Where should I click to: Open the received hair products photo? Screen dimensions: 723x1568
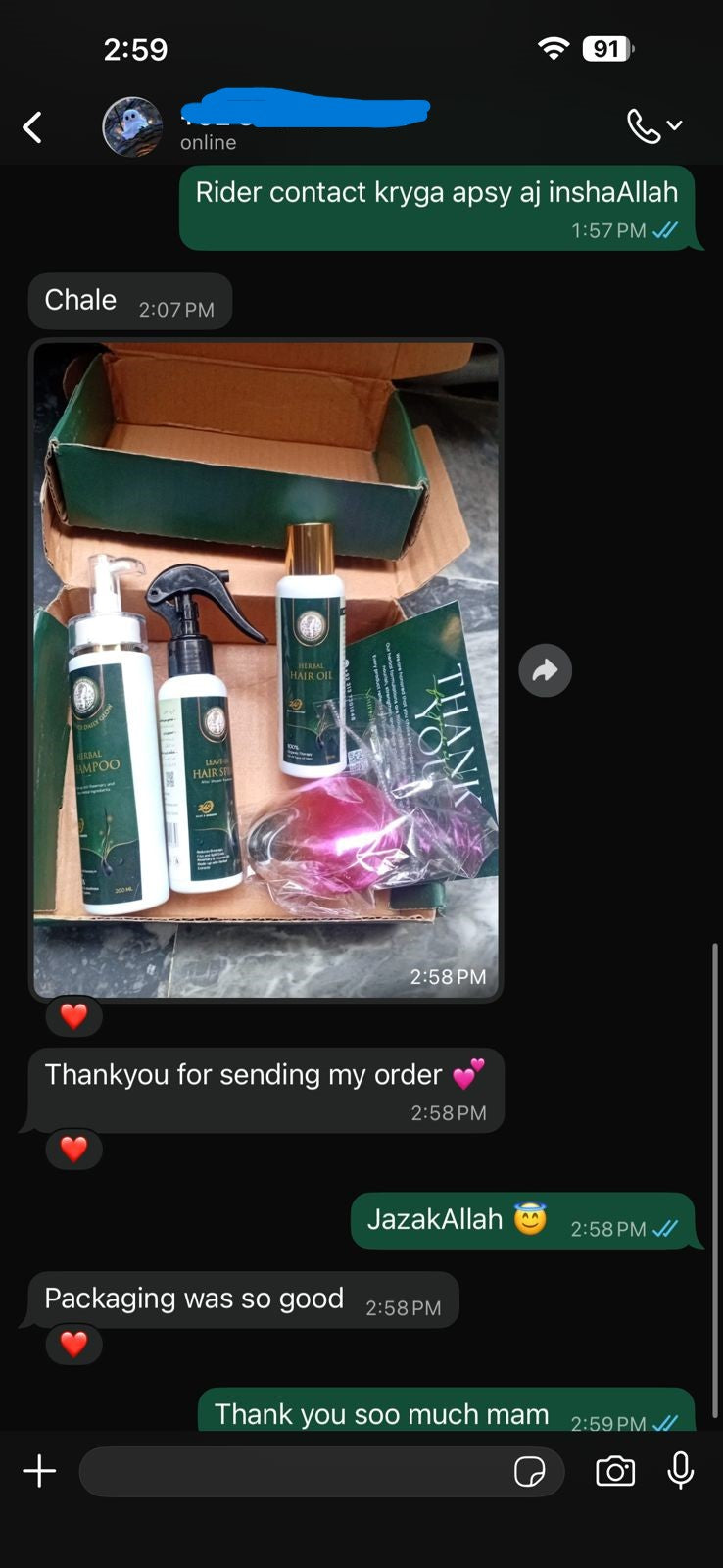pyautogui.click(x=265, y=669)
